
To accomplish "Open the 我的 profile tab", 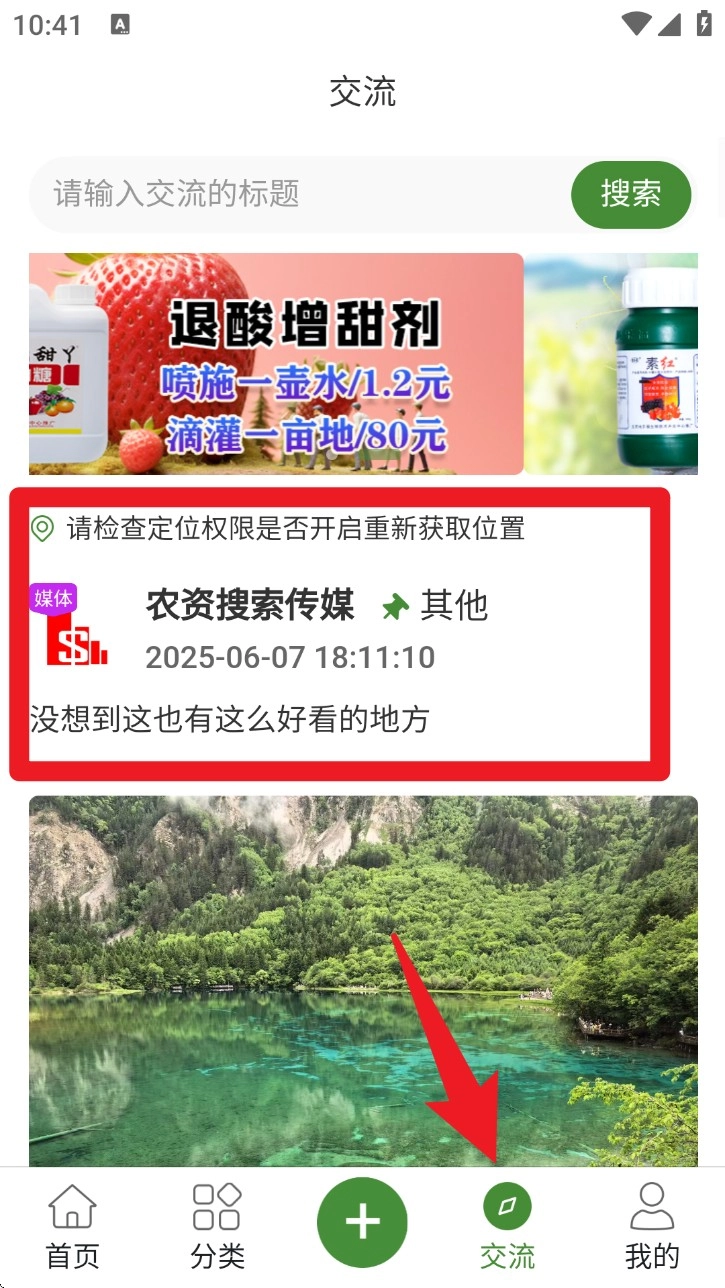I will click(652, 1226).
